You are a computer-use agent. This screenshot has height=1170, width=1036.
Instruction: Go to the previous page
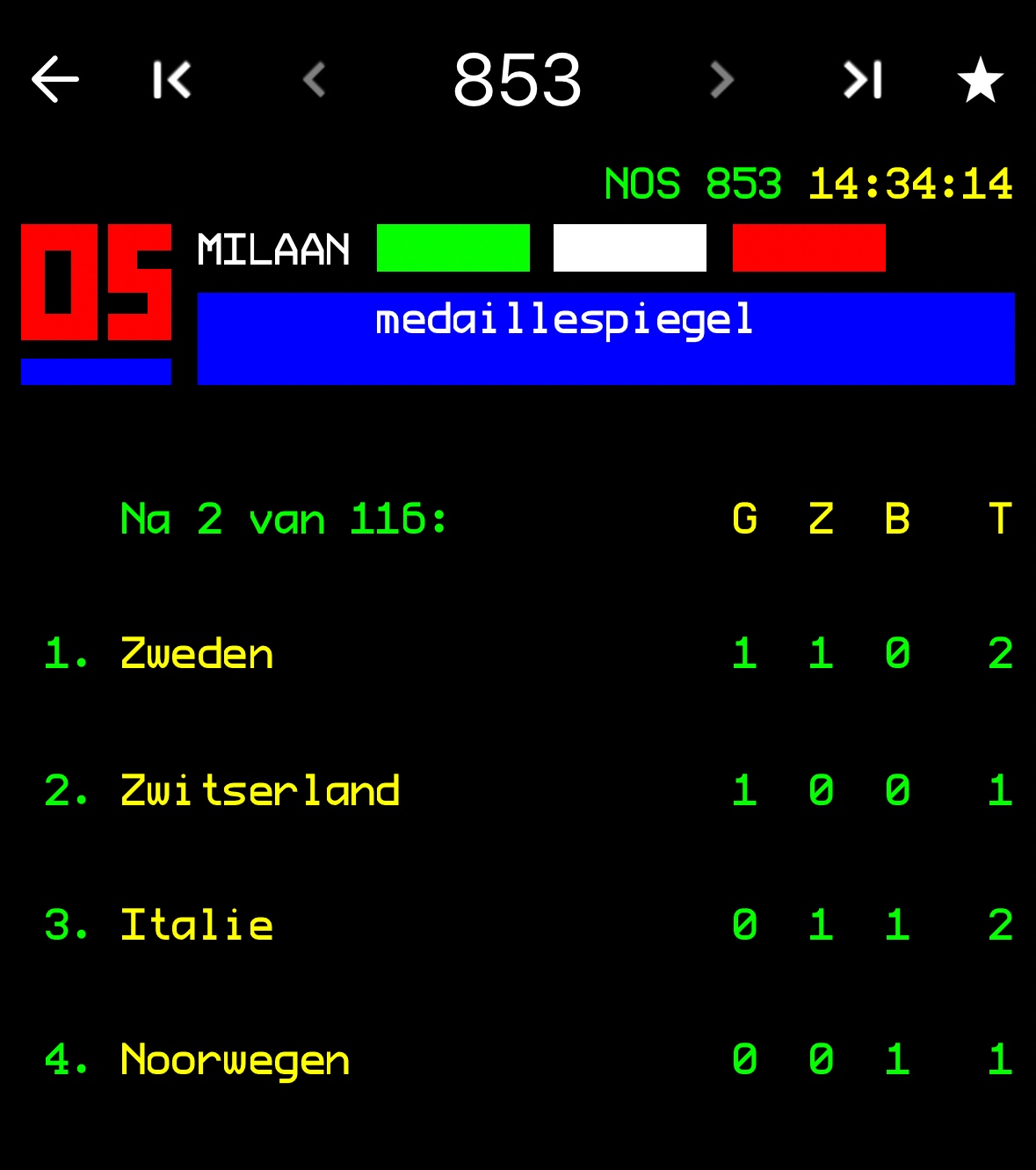click(314, 80)
